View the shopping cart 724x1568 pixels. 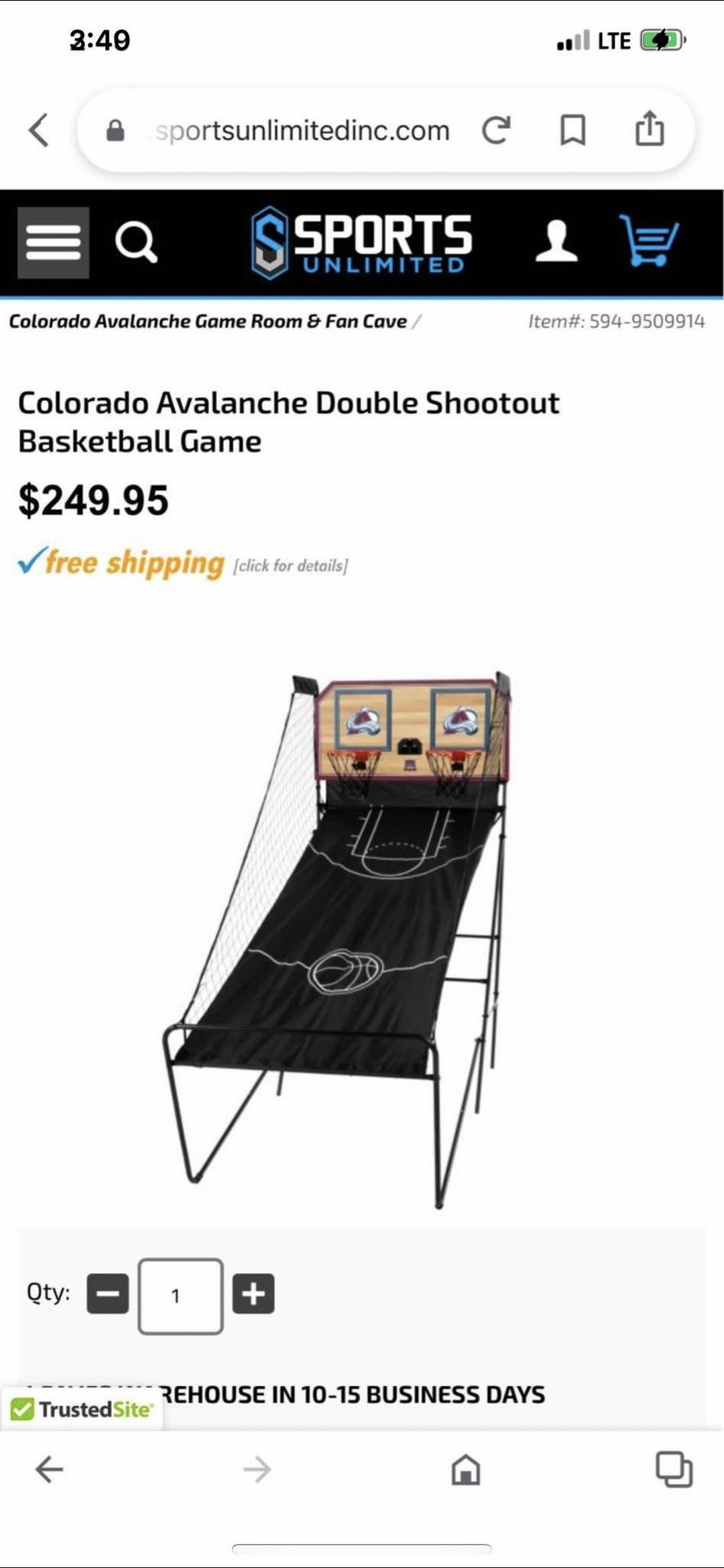coord(649,241)
